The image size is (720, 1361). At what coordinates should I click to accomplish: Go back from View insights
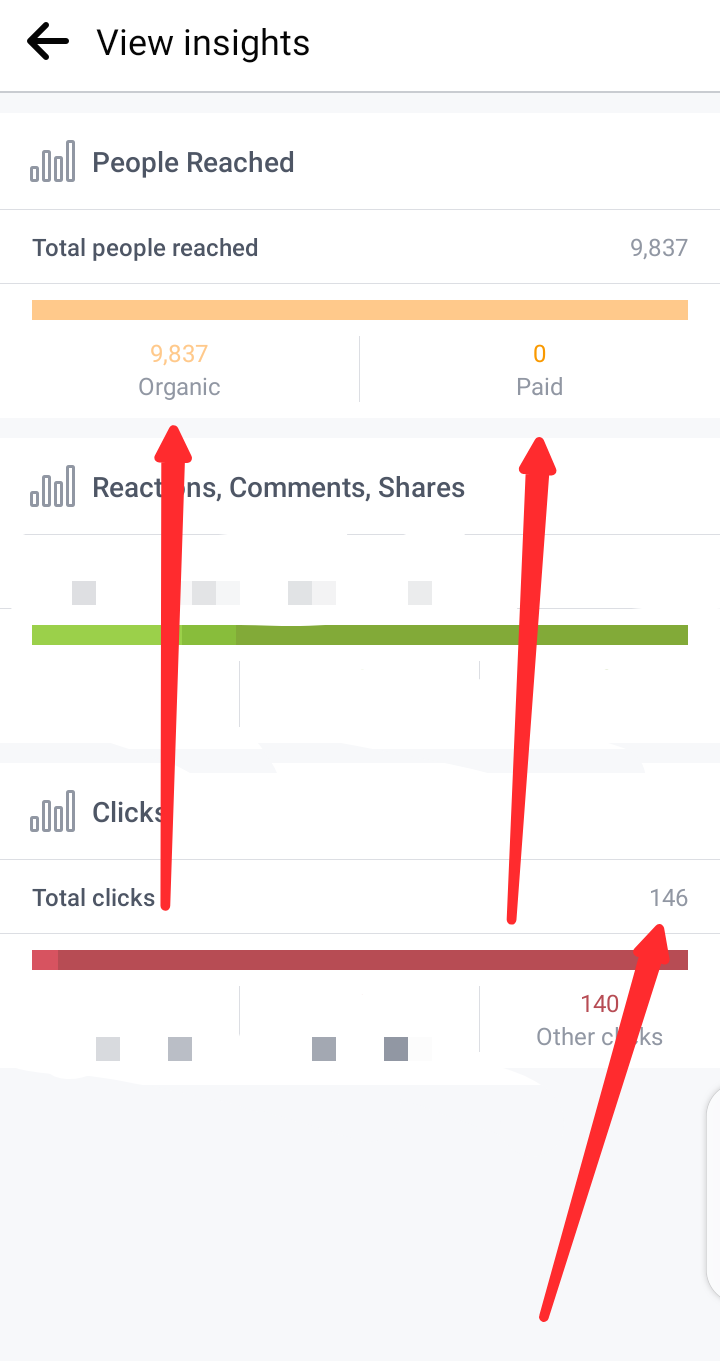(47, 42)
